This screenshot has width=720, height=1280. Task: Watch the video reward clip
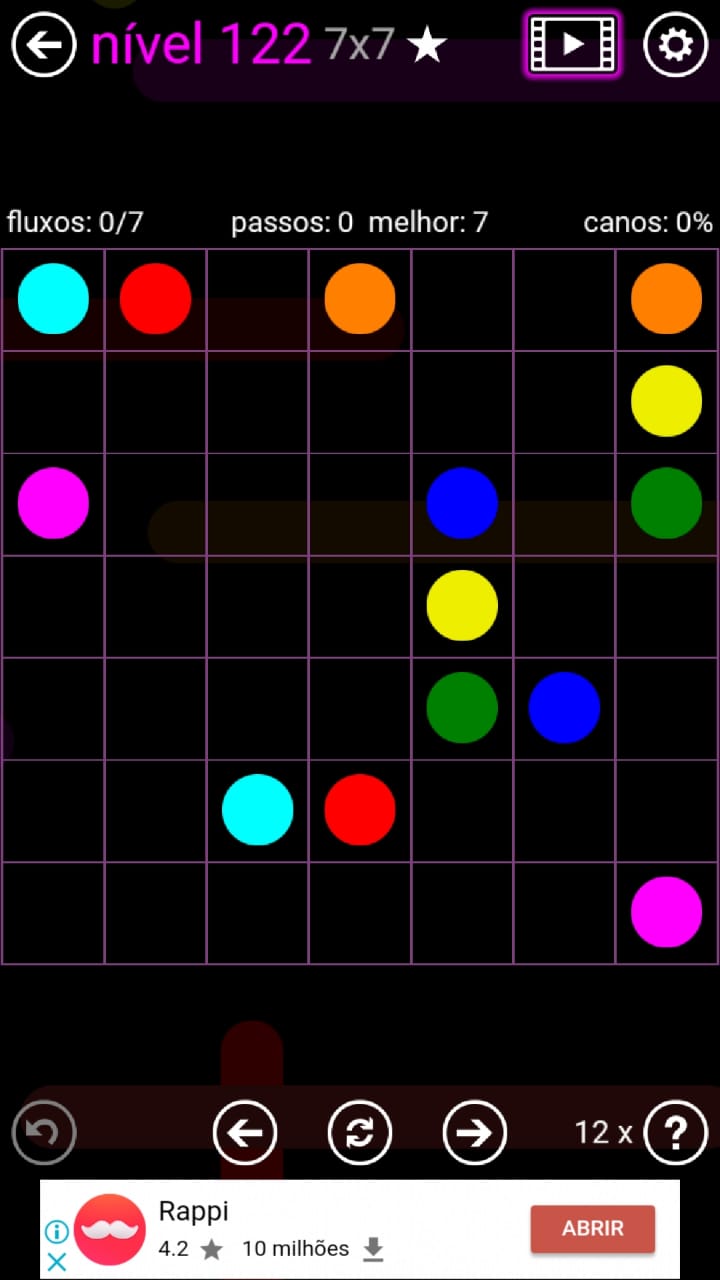(x=572, y=44)
